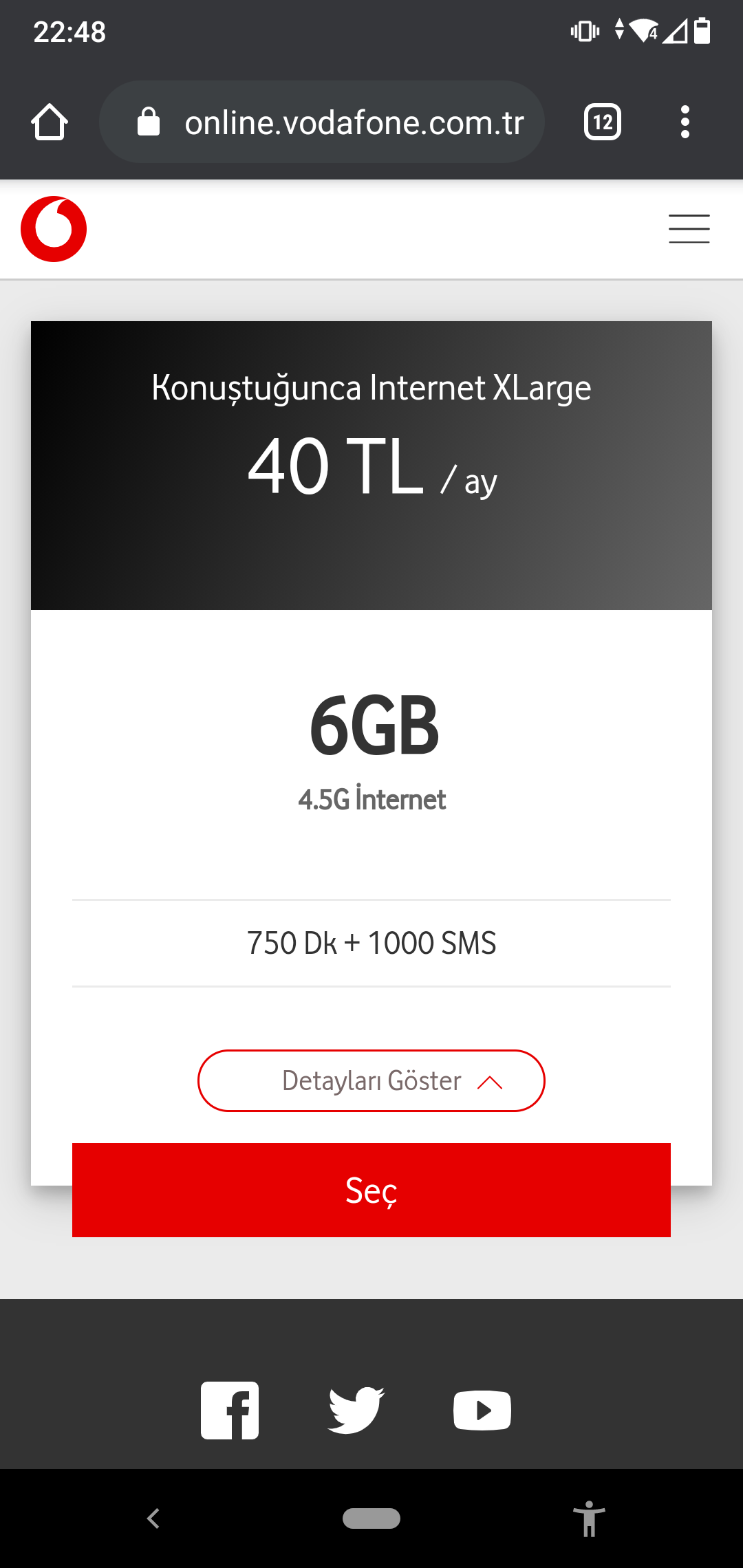Screen dimensions: 743x1568
Task: Open the Vodafone hamburger menu
Action: pyautogui.click(x=689, y=229)
